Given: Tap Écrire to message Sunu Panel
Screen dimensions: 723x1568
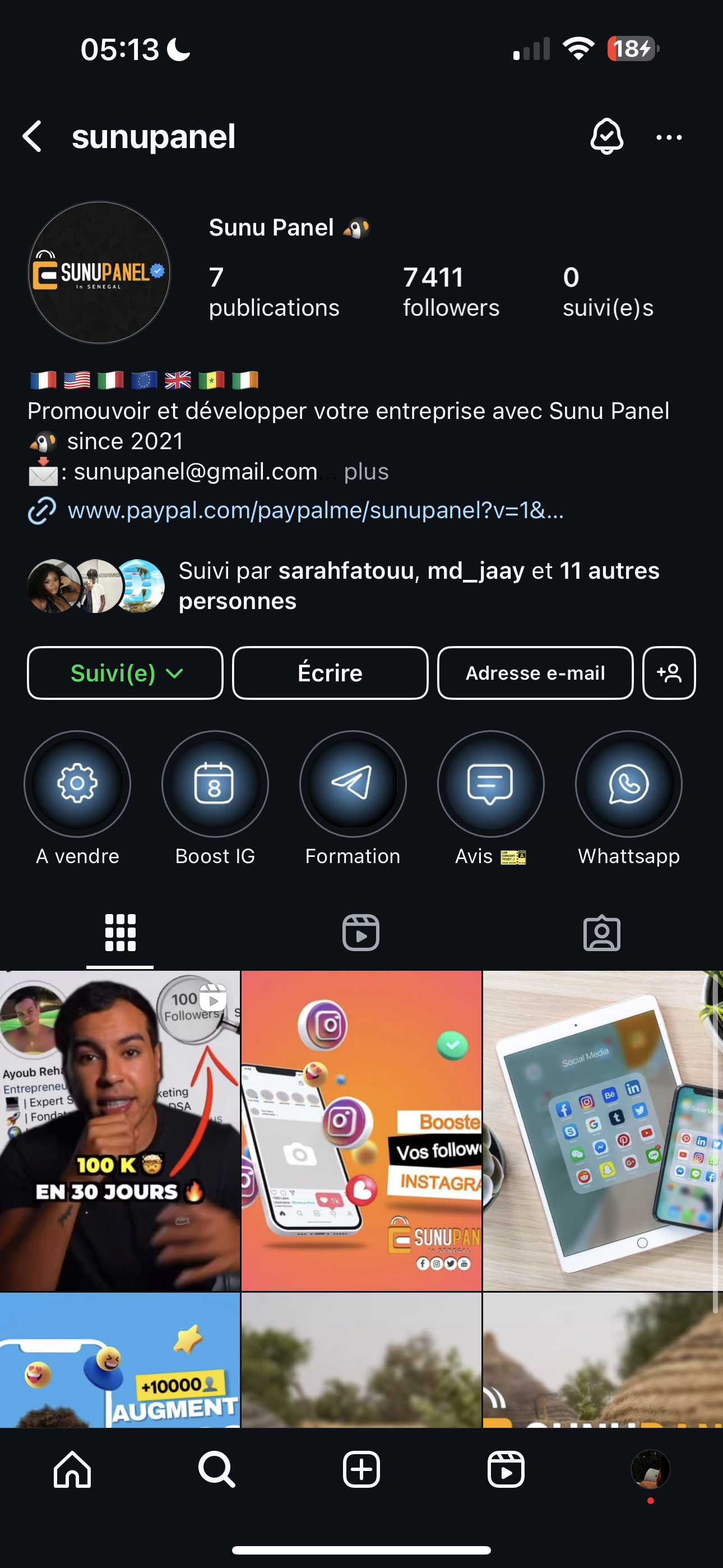Looking at the screenshot, I should tap(331, 672).
